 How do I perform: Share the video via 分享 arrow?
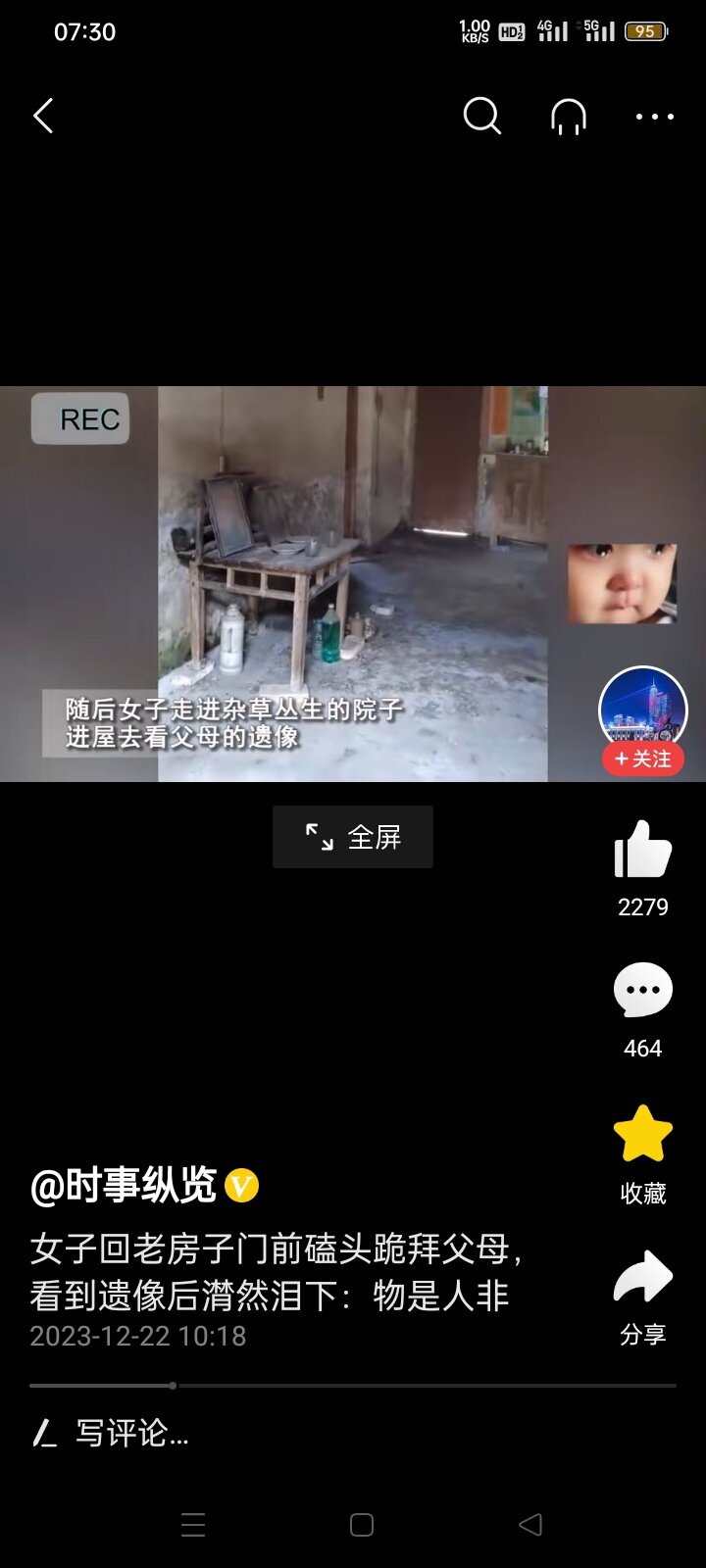(x=642, y=1277)
